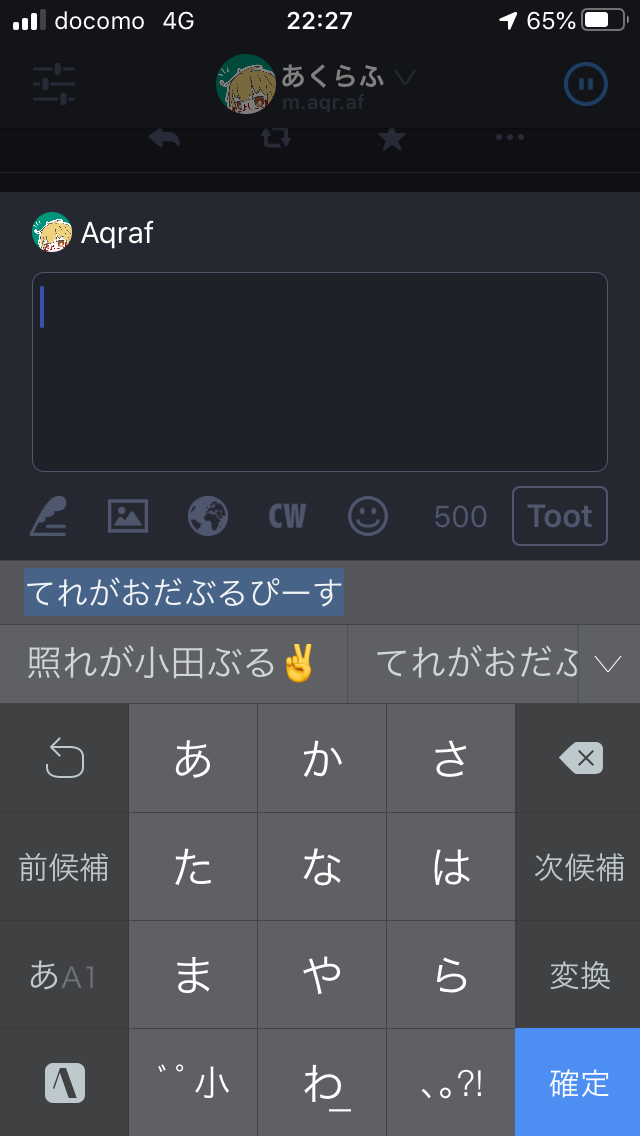Open the emoji picker smiley
This screenshot has width=640, height=1136.
point(368,516)
